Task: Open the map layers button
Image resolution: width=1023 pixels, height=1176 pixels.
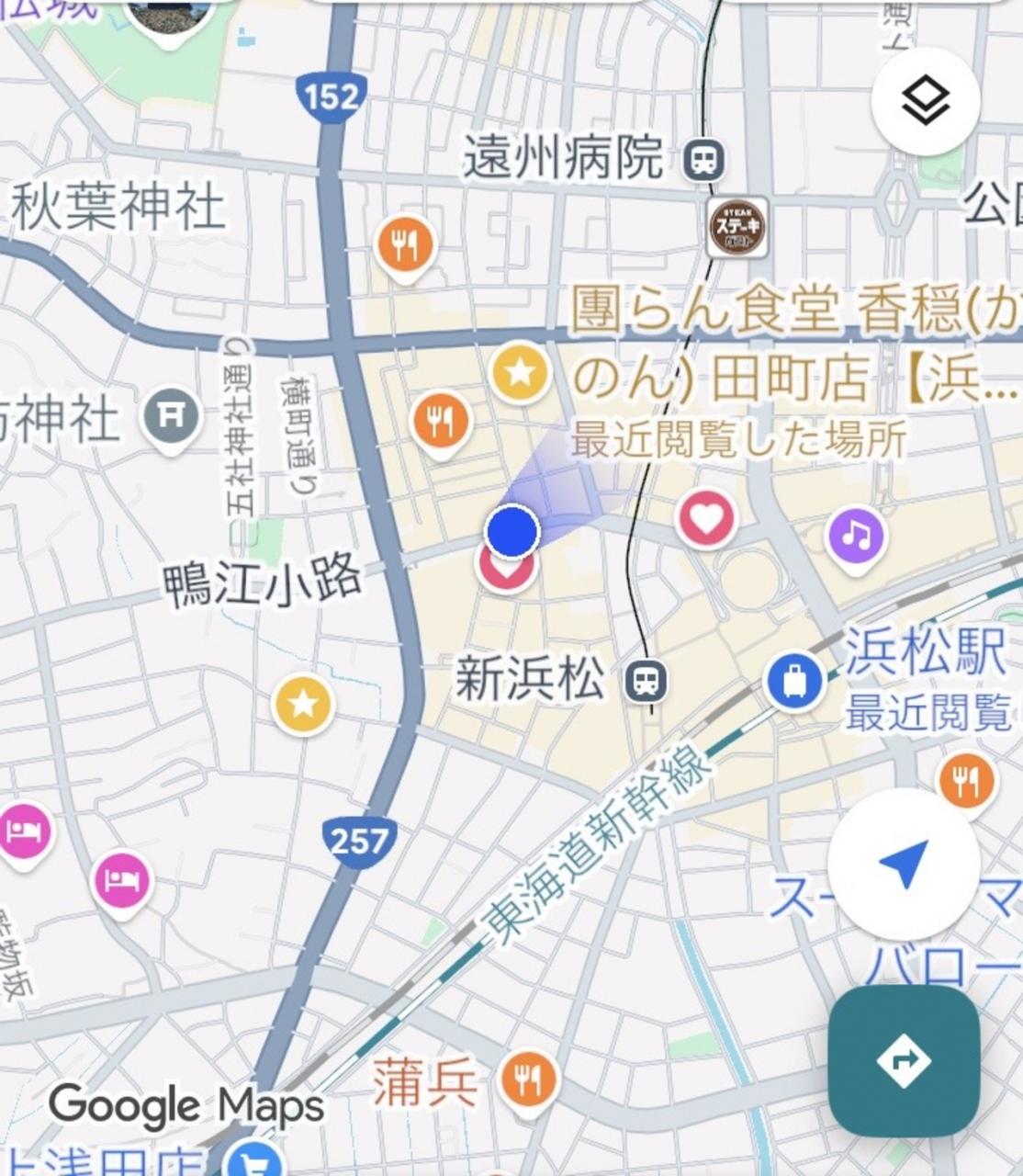Action: click(926, 101)
